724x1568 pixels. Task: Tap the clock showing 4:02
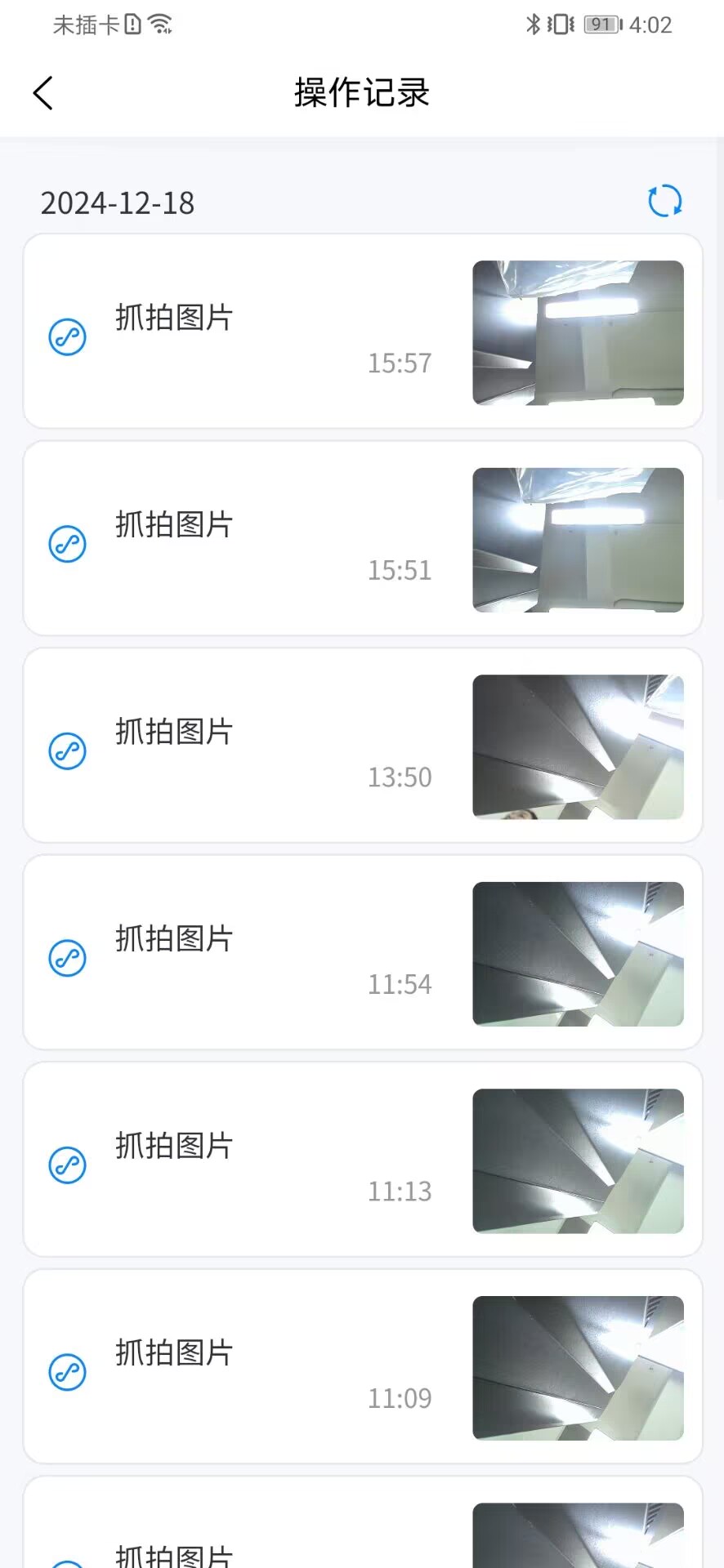(x=651, y=24)
